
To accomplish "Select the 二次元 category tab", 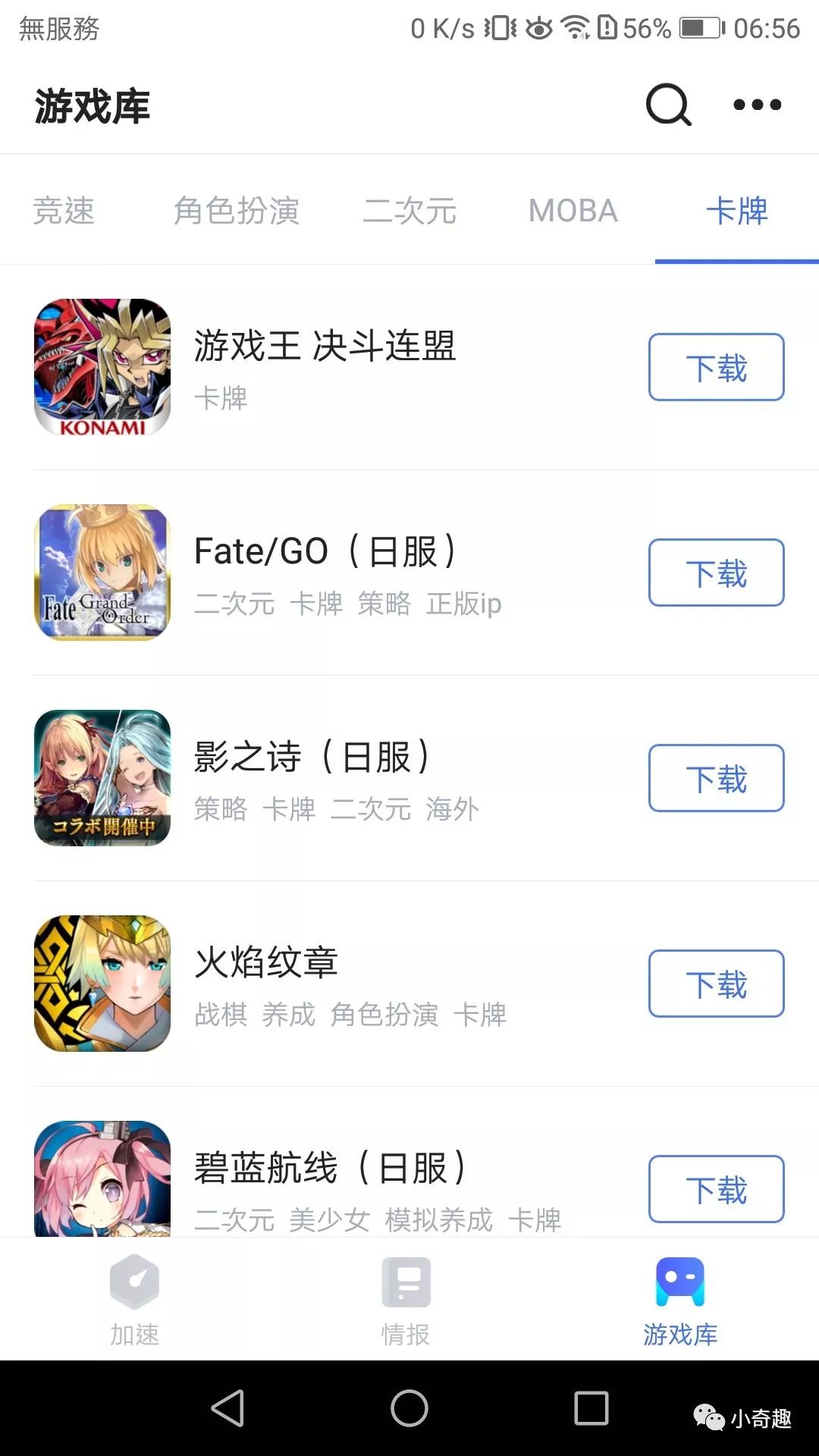I will pyautogui.click(x=409, y=211).
